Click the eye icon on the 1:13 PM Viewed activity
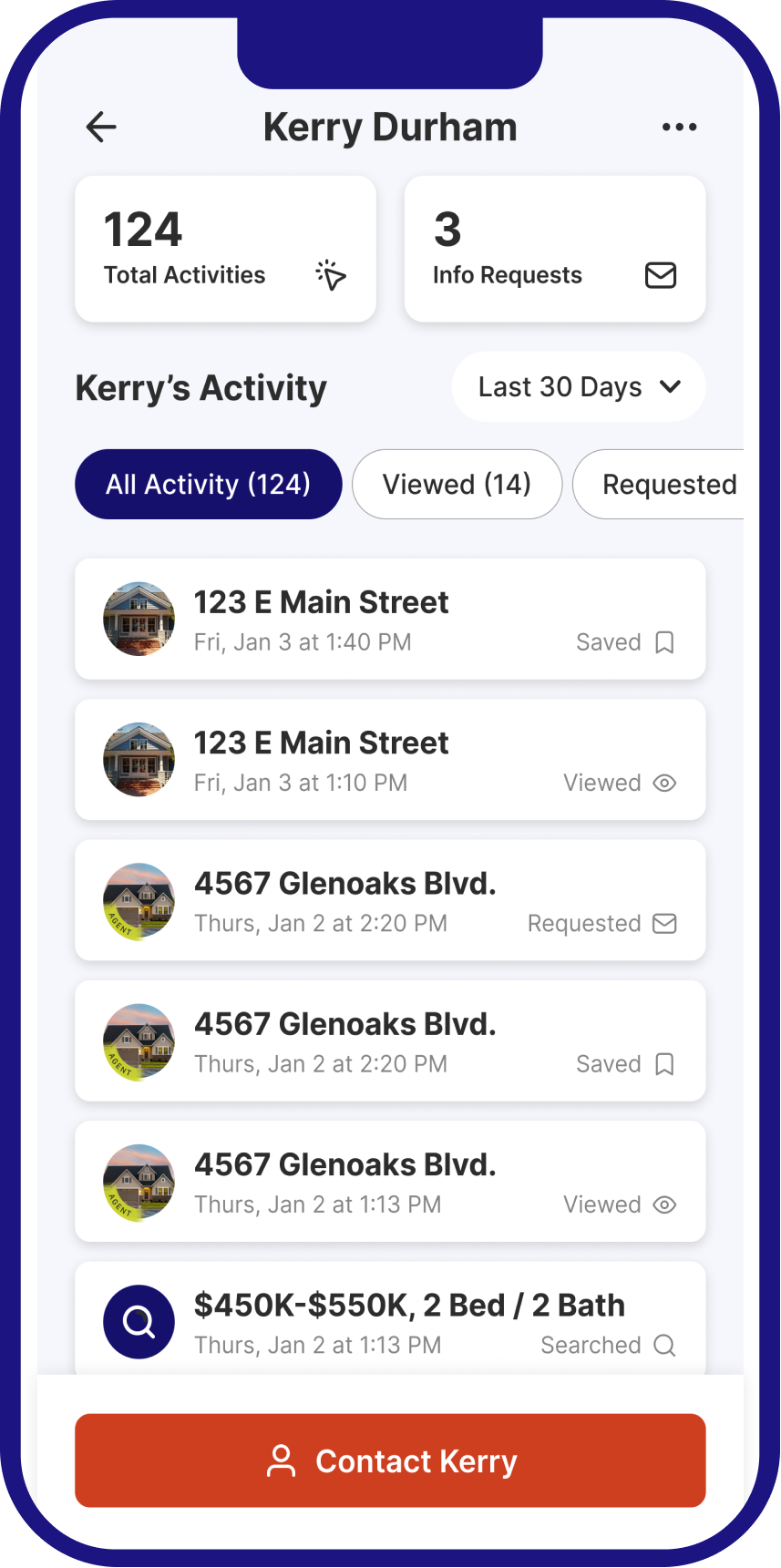The image size is (781, 1568). click(x=664, y=1204)
